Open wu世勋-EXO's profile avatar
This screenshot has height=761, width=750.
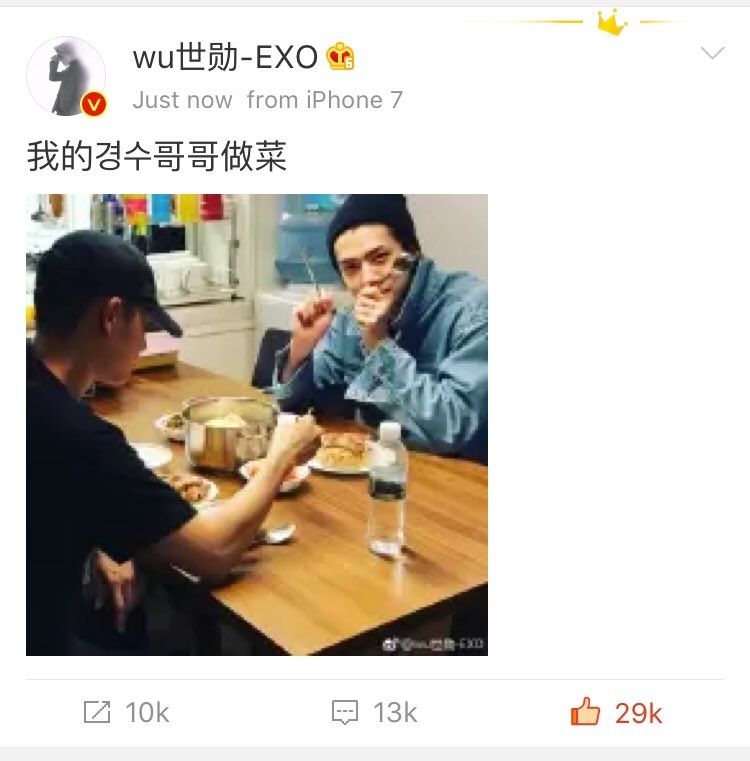66,76
